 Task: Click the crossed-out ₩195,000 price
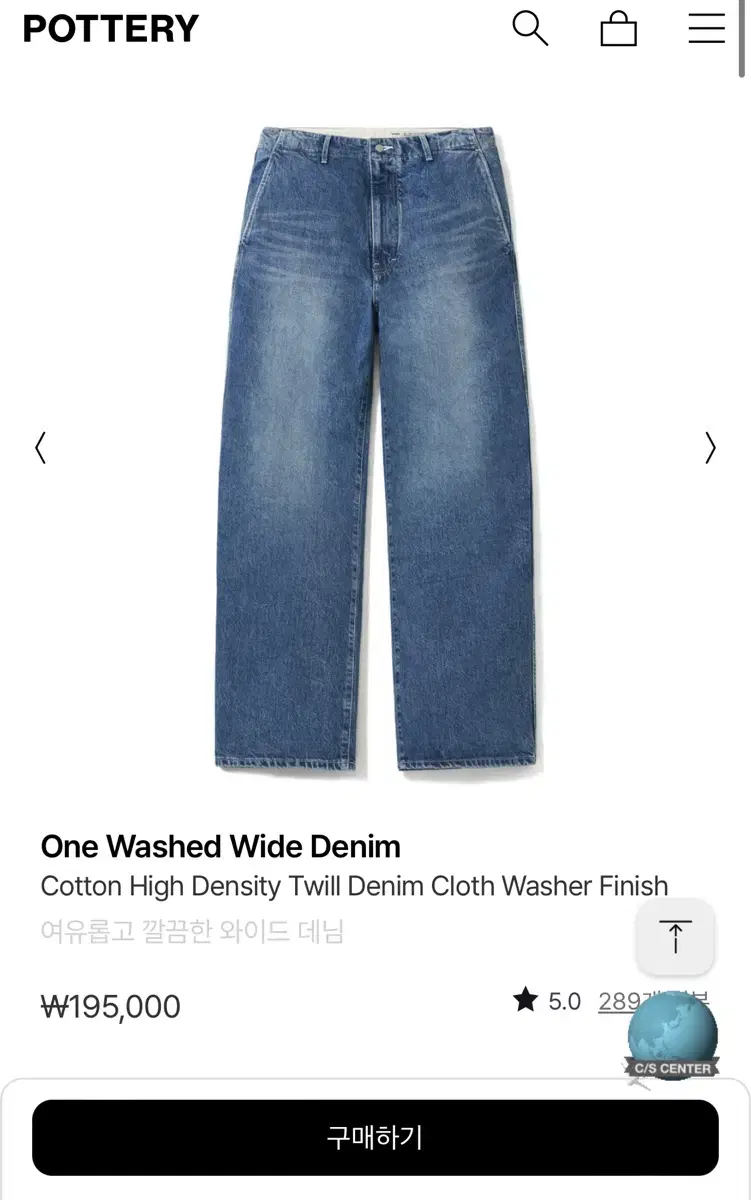coord(110,1006)
